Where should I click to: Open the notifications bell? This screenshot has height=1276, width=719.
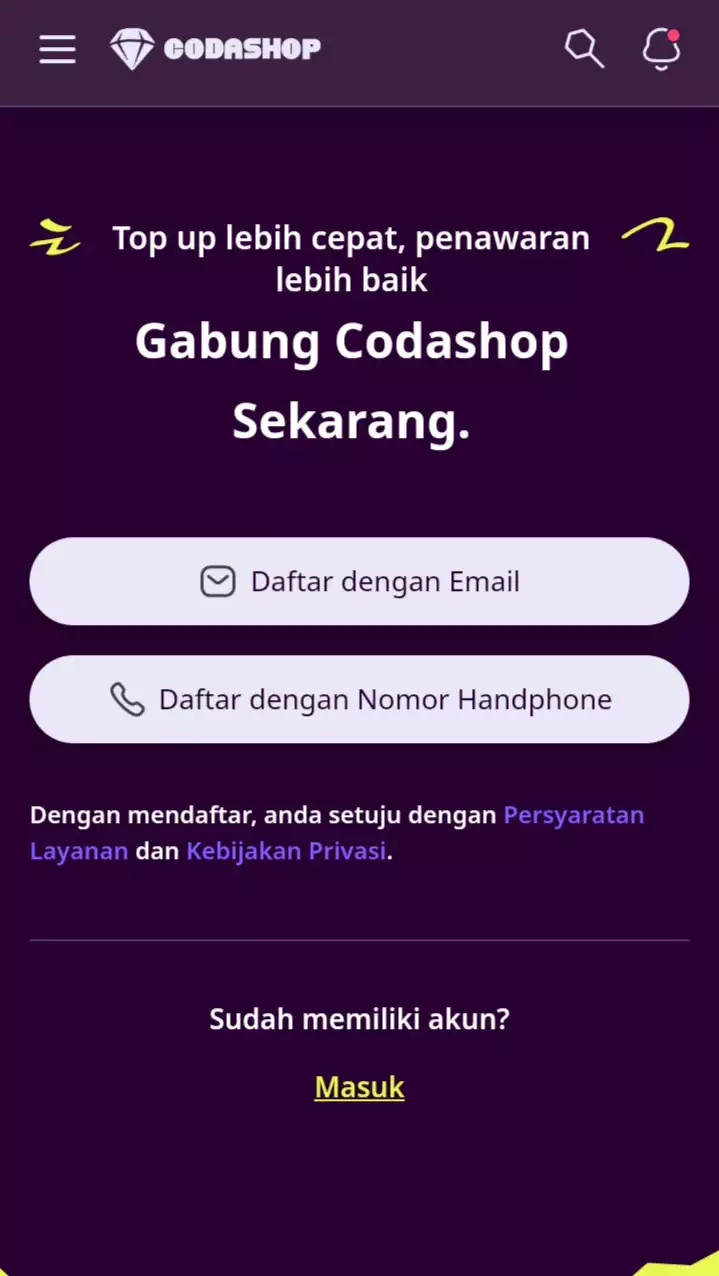tap(661, 49)
